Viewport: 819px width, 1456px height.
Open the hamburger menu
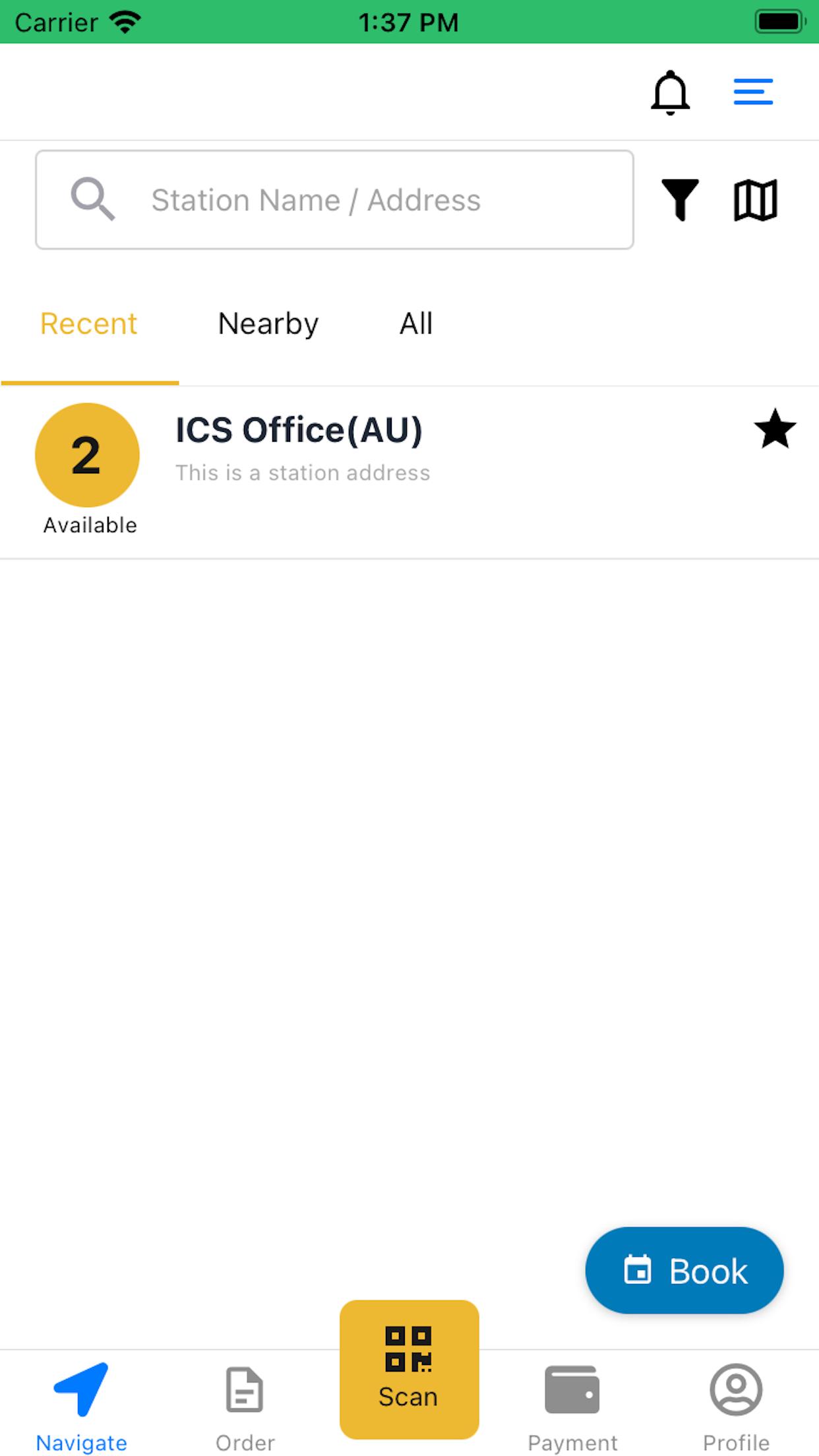pos(753,92)
